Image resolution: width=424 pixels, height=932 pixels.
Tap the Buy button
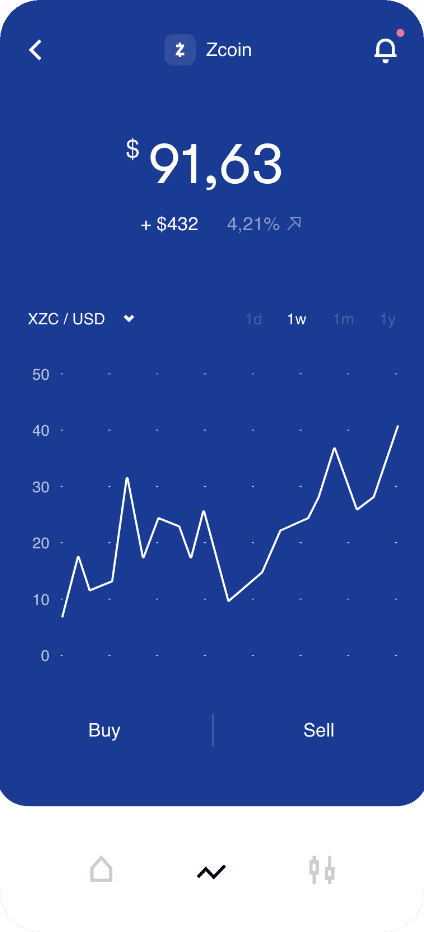click(x=105, y=730)
